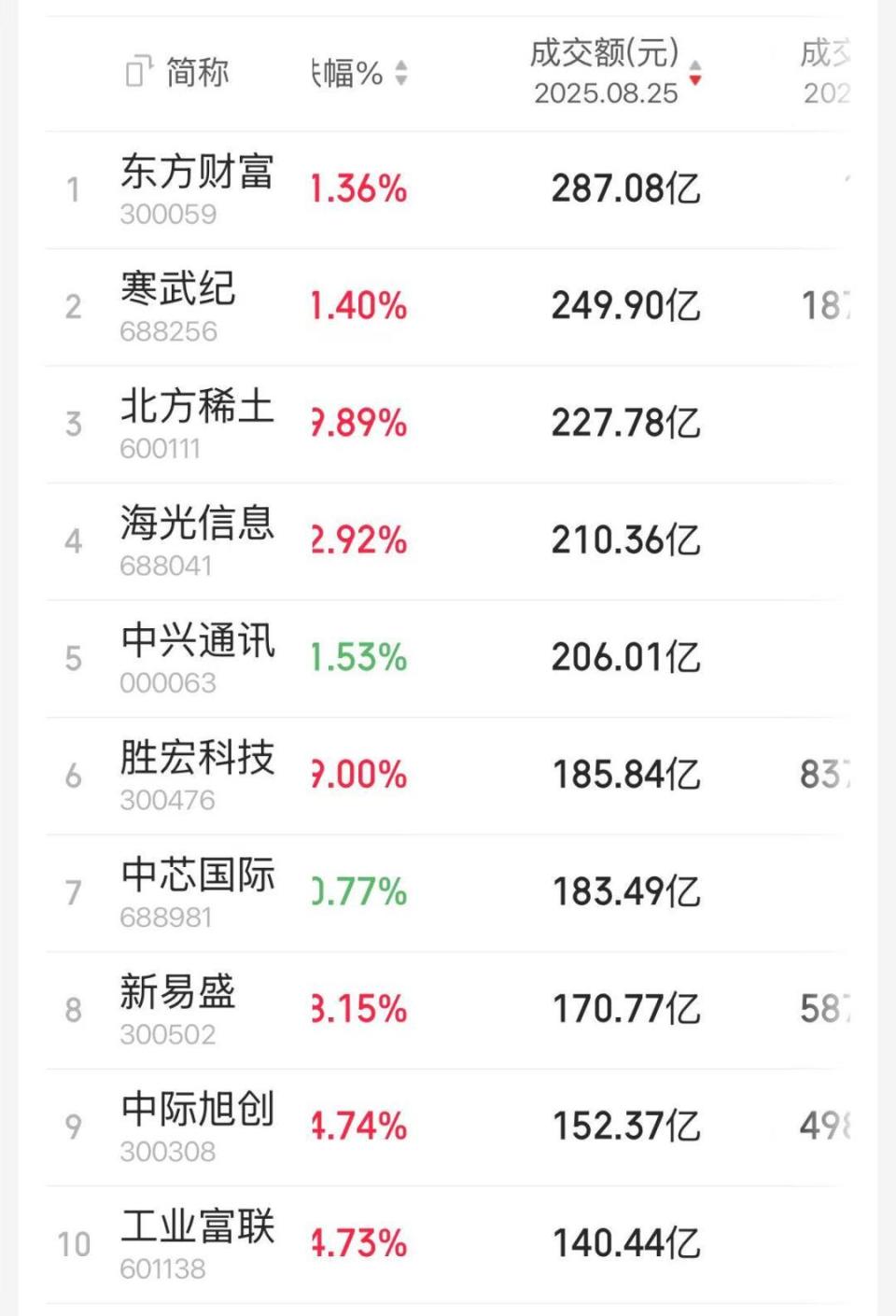Click the red sort triangle under 成交额(元)
The height and width of the screenshot is (1316, 896).
point(694,81)
